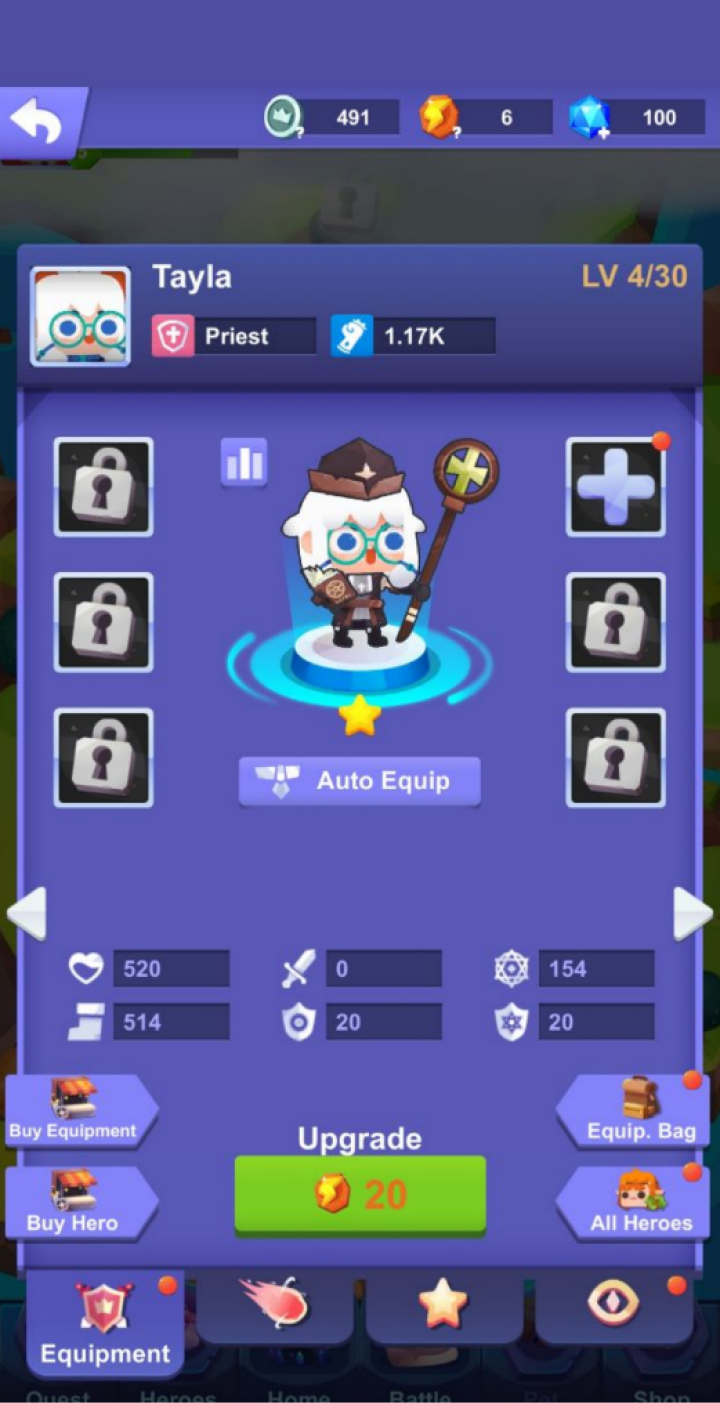
Task: Tap Tayla's portrait avatar
Action: [80, 317]
